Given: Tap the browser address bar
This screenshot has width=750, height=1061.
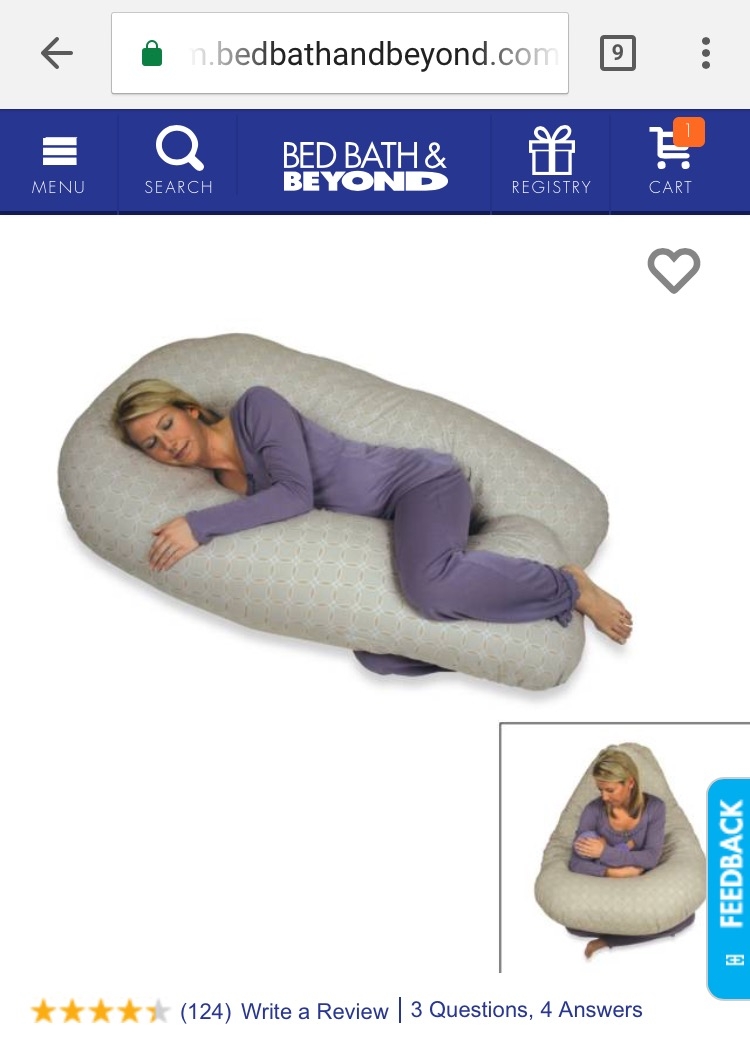Looking at the screenshot, I should tap(340, 53).
